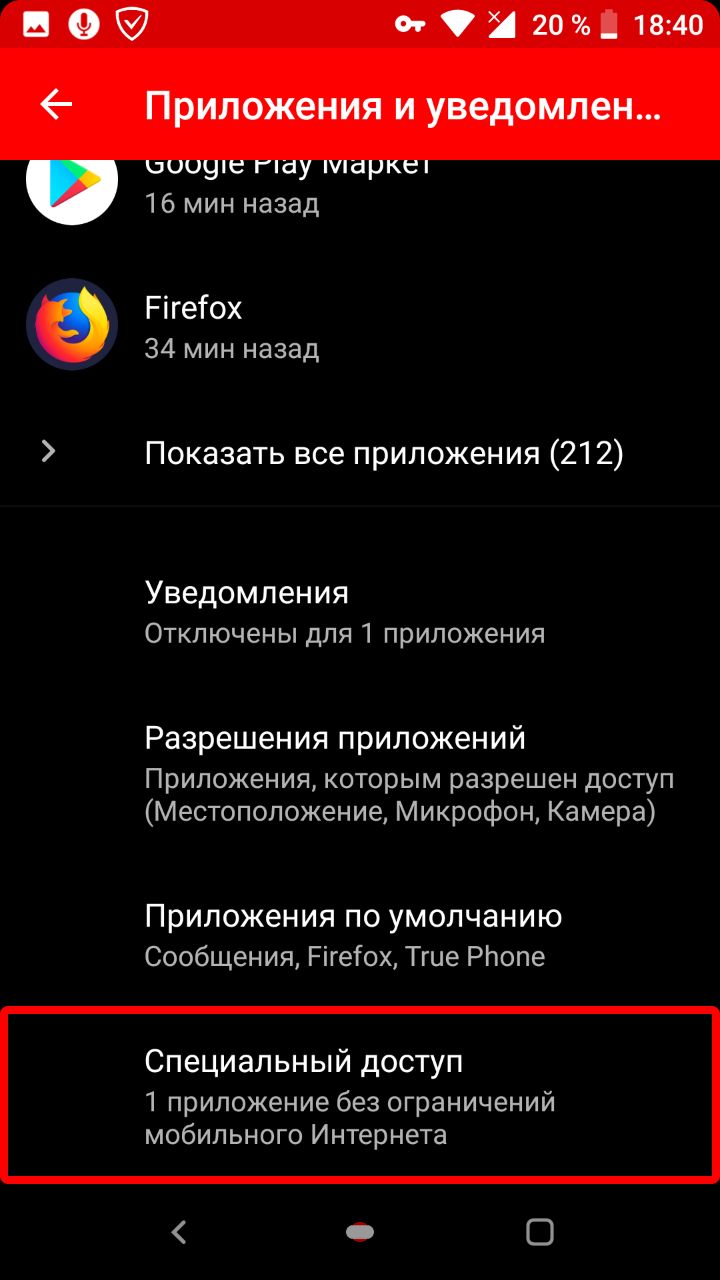
Task: Open Firefox app info
Action: (360, 325)
